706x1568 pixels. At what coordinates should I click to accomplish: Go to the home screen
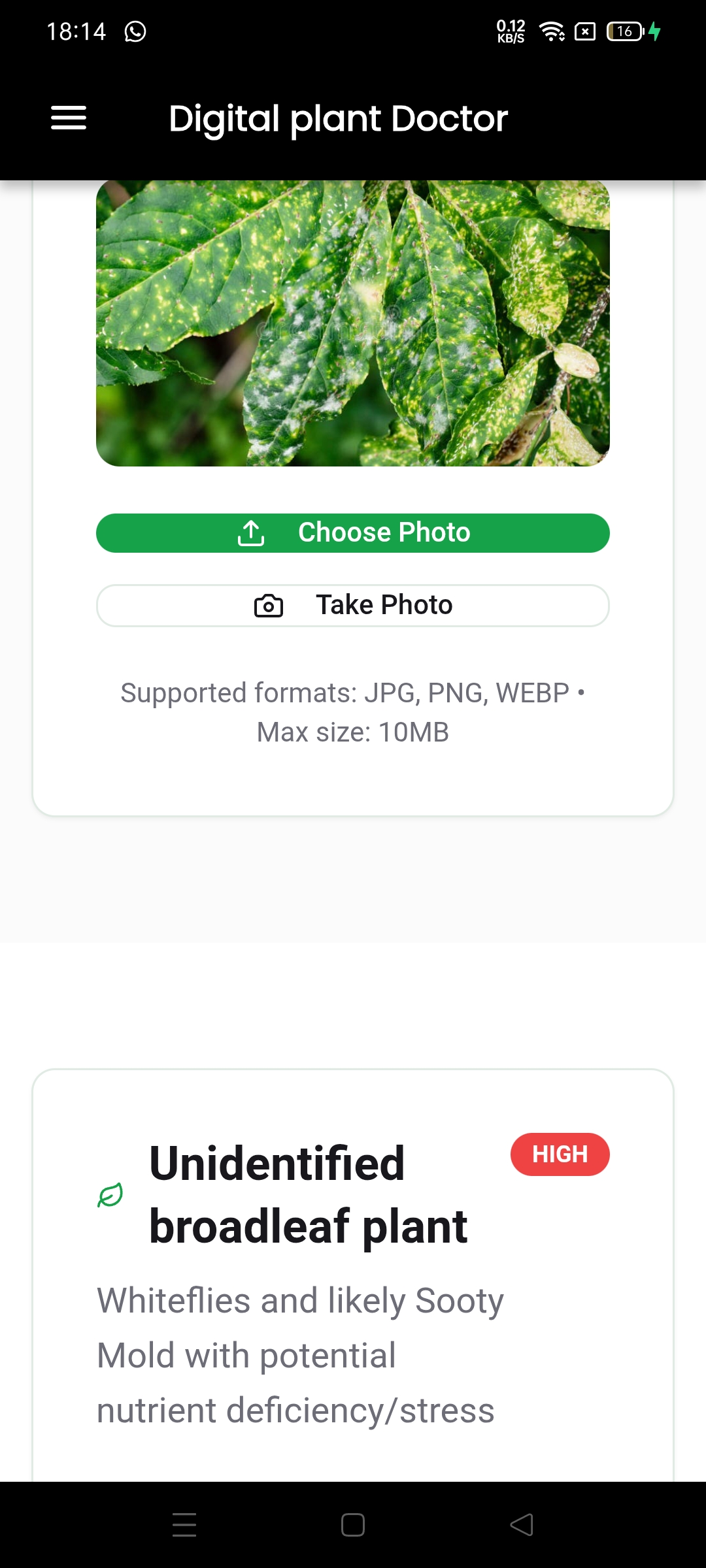click(353, 1525)
